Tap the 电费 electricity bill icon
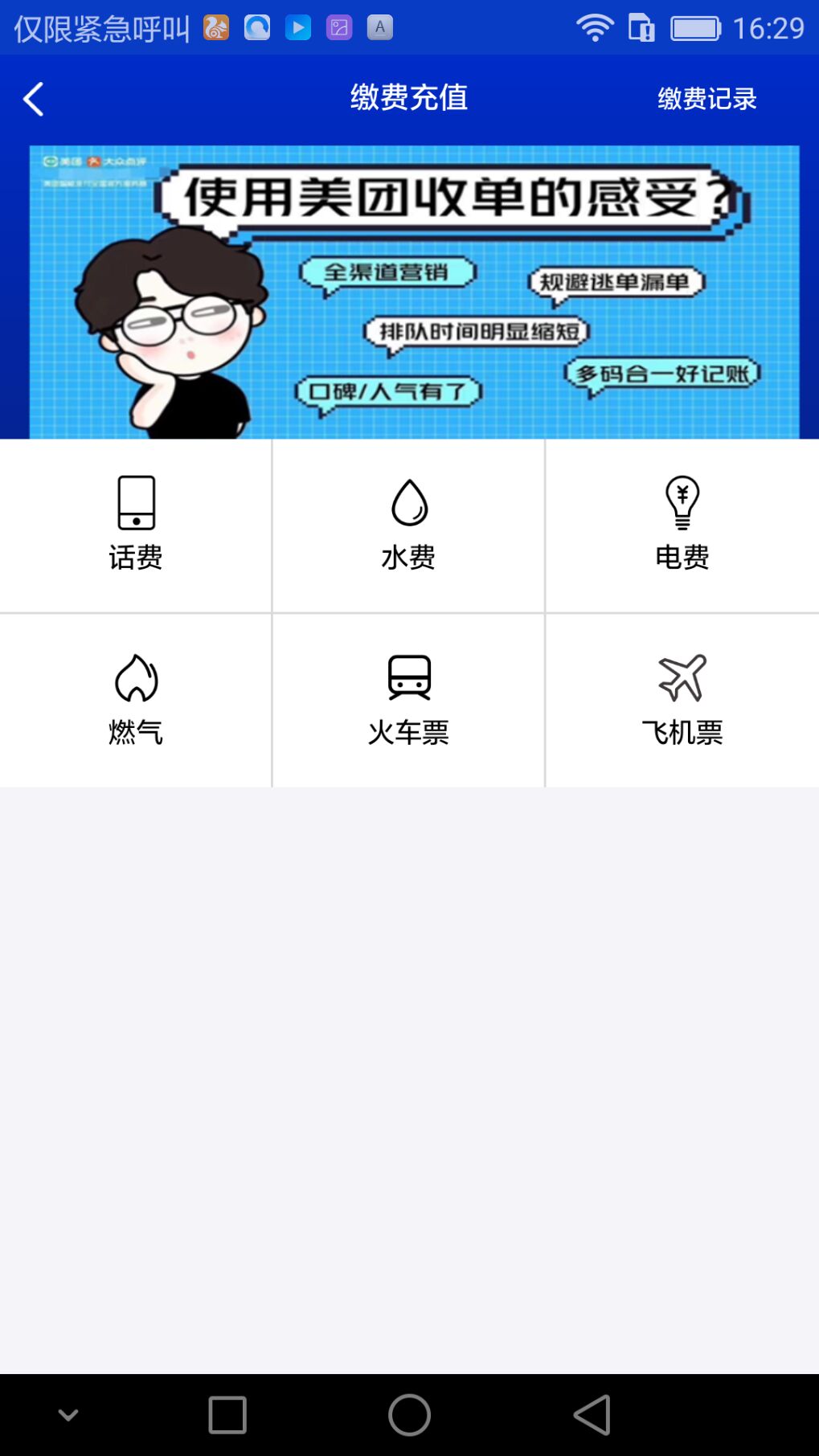819x1456 pixels. pos(682,525)
